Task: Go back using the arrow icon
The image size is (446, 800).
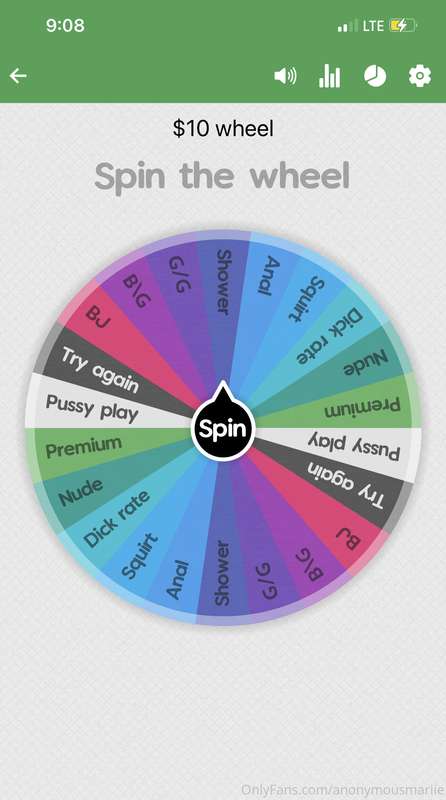Action: 18,77
